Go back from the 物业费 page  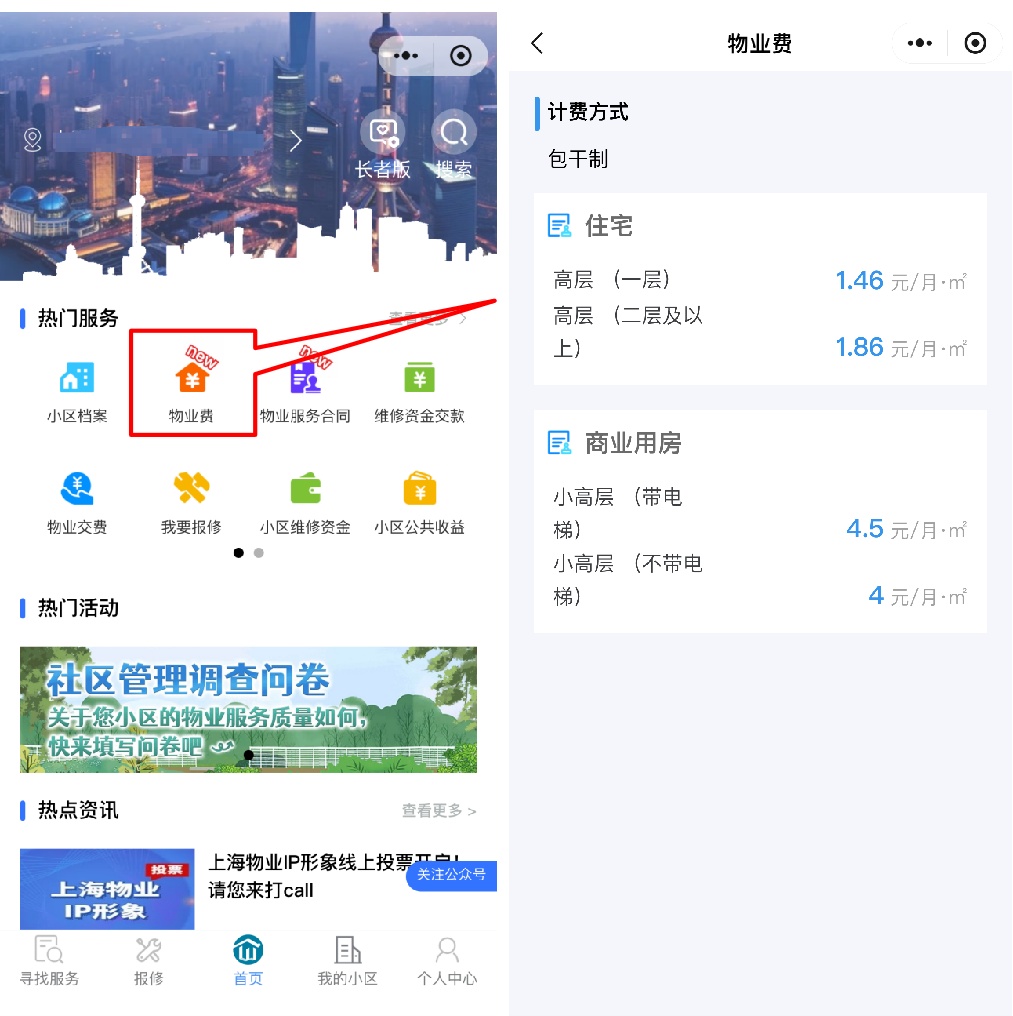537,43
